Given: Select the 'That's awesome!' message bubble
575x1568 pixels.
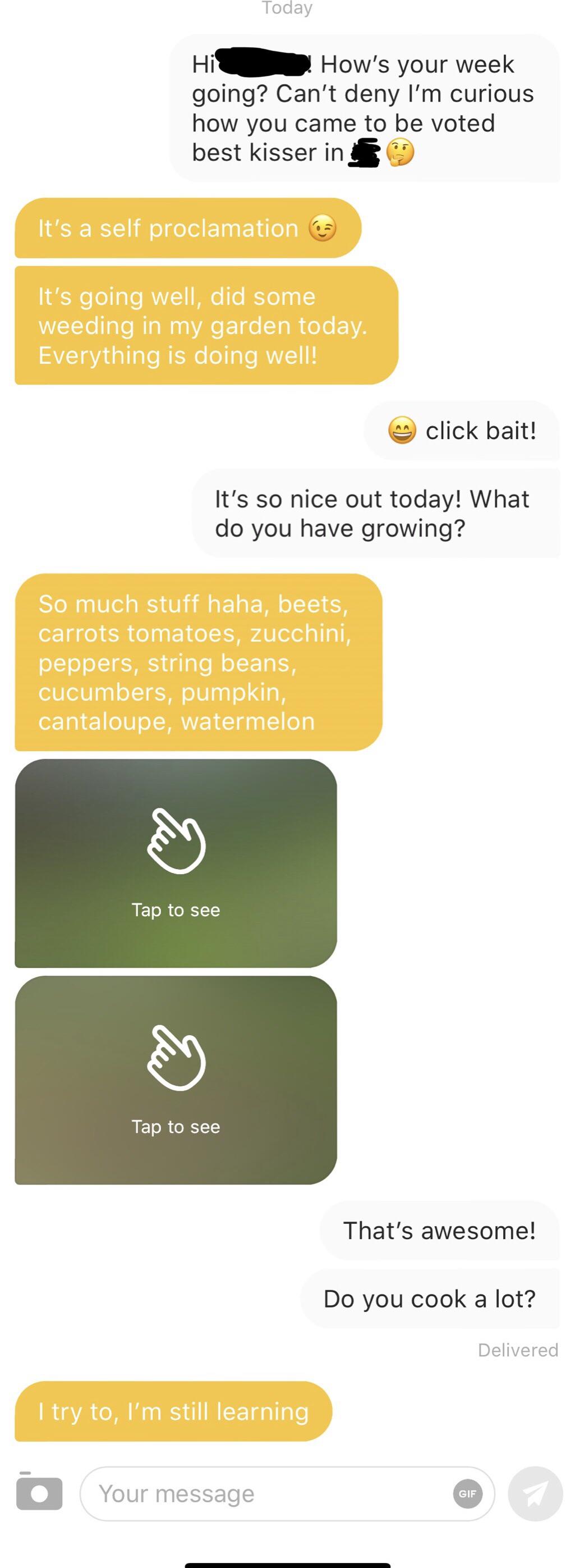Looking at the screenshot, I should tap(440, 1229).
